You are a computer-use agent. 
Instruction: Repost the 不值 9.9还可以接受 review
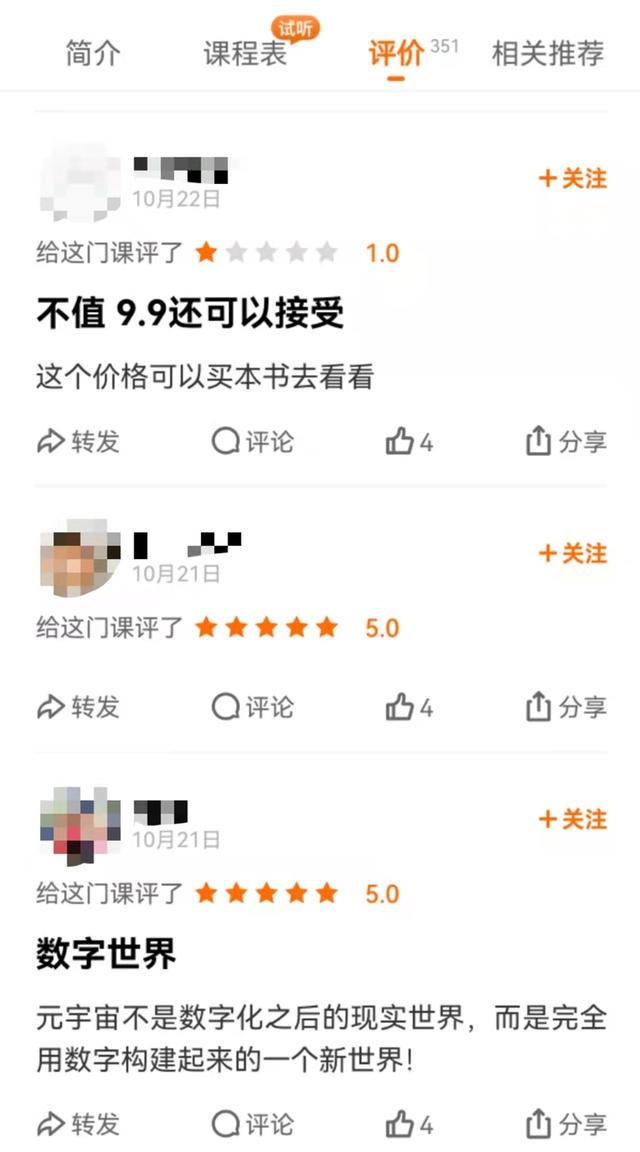[x=78, y=441]
